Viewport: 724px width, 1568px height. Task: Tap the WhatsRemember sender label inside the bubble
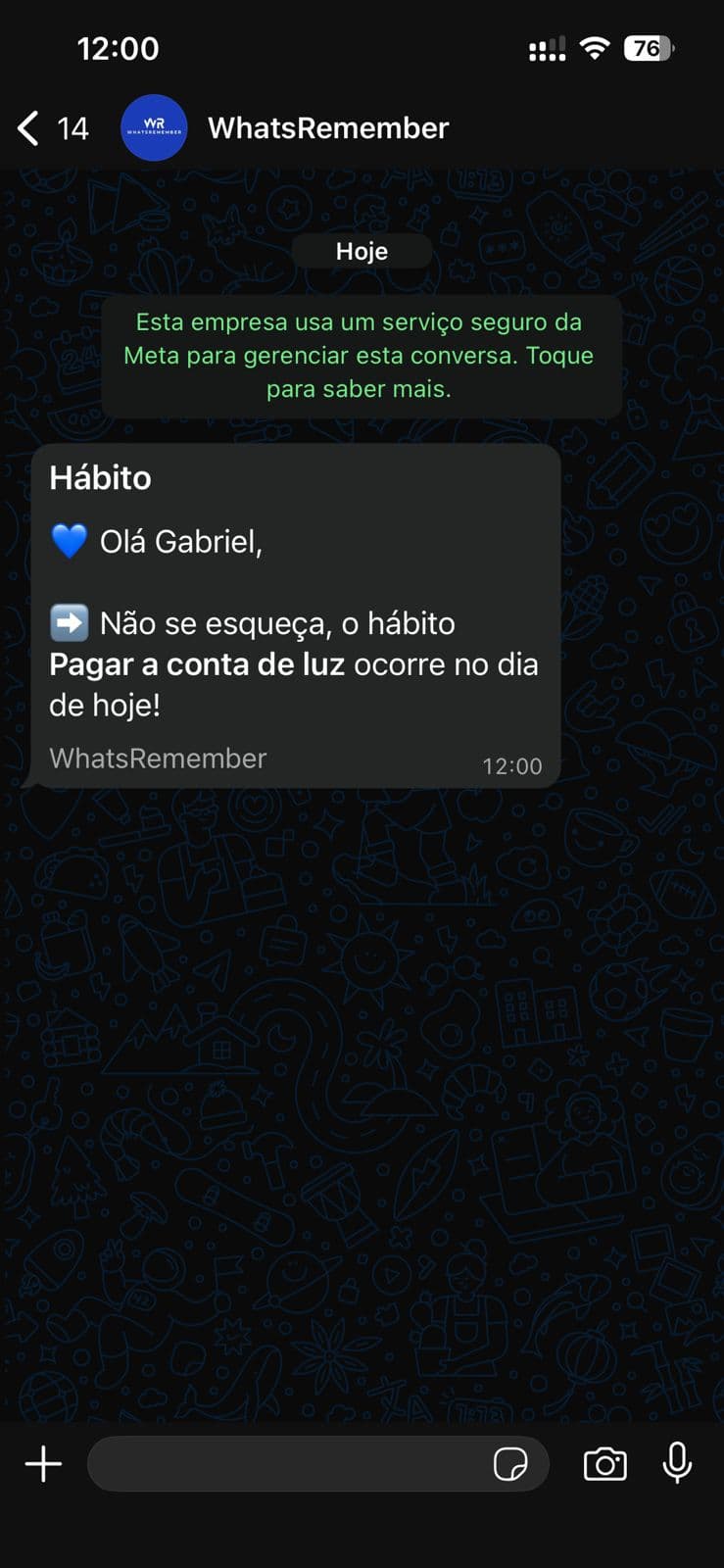coord(158,758)
